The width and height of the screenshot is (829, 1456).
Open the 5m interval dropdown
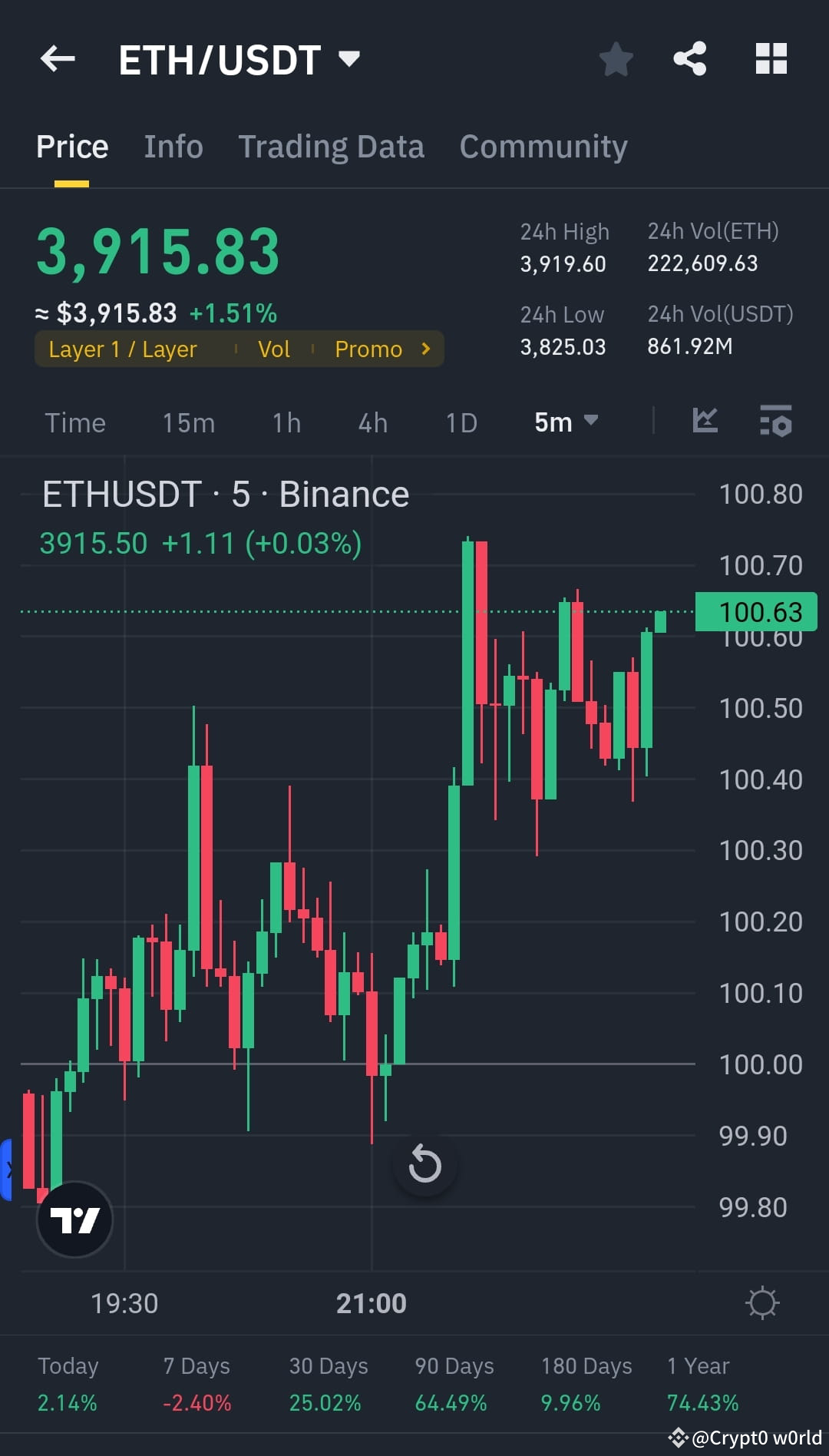pyautogui.click(x=565, y=422)
